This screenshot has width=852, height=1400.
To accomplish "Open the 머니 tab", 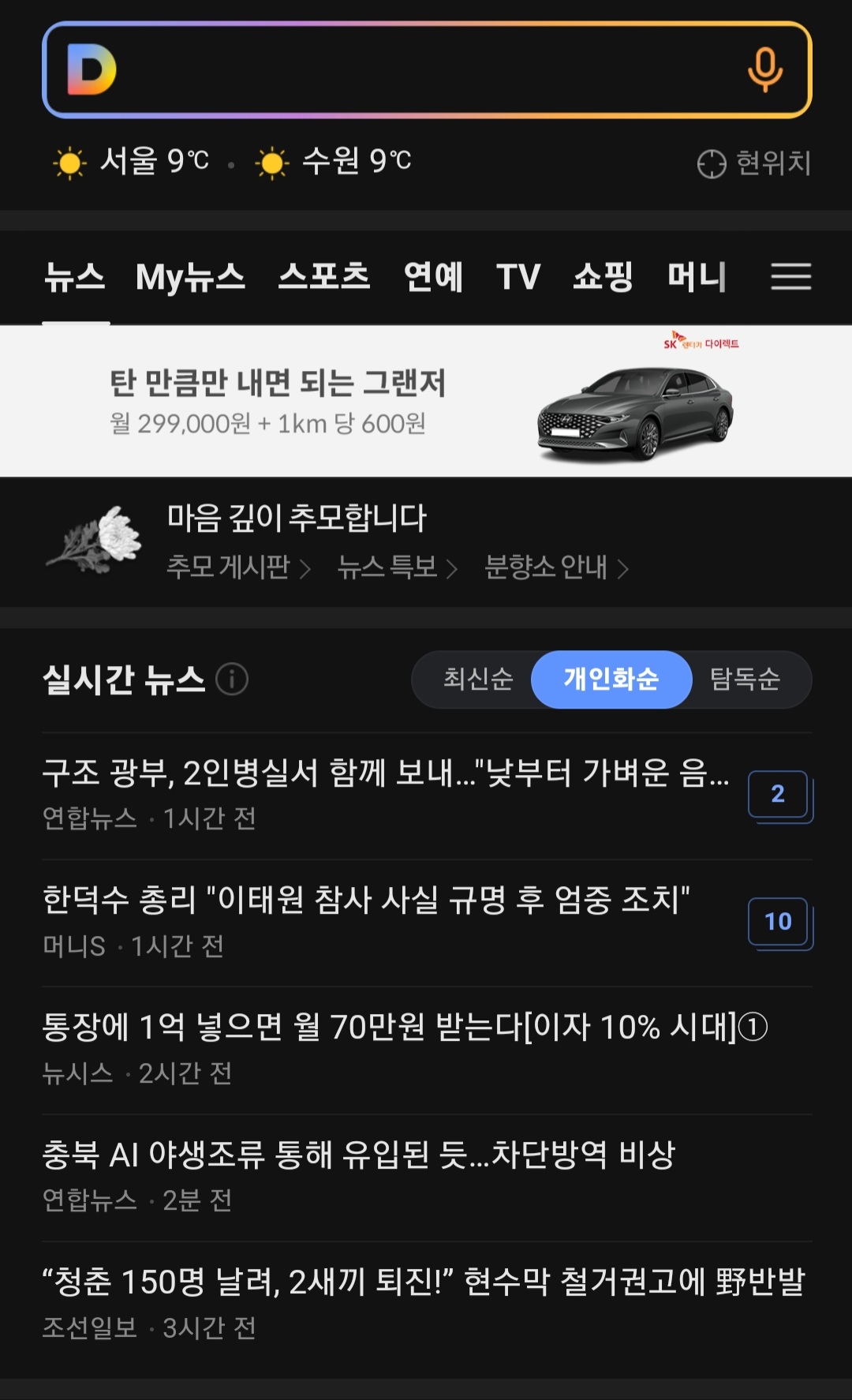I will [x=697, y=277].
